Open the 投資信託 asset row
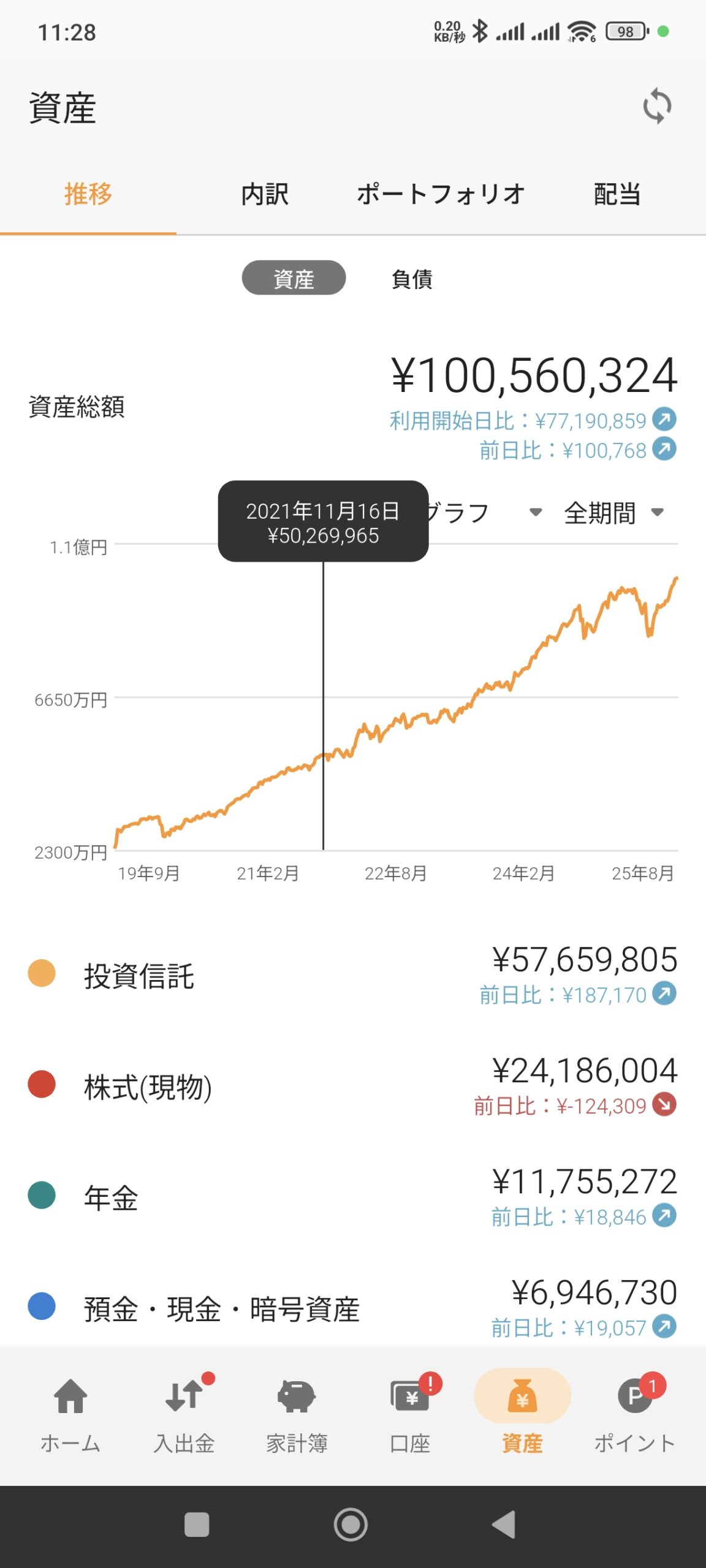 click(353, 974)
